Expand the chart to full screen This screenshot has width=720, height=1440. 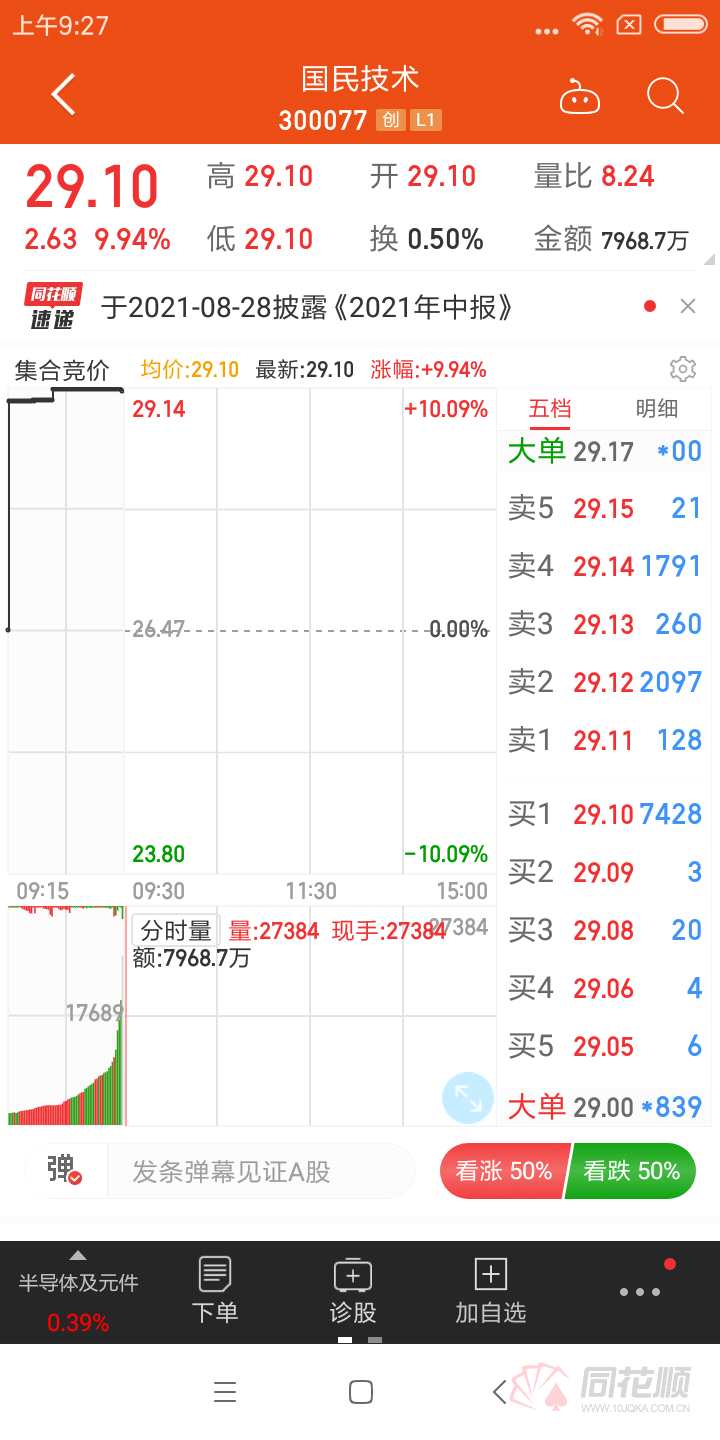coord(468,1098)
